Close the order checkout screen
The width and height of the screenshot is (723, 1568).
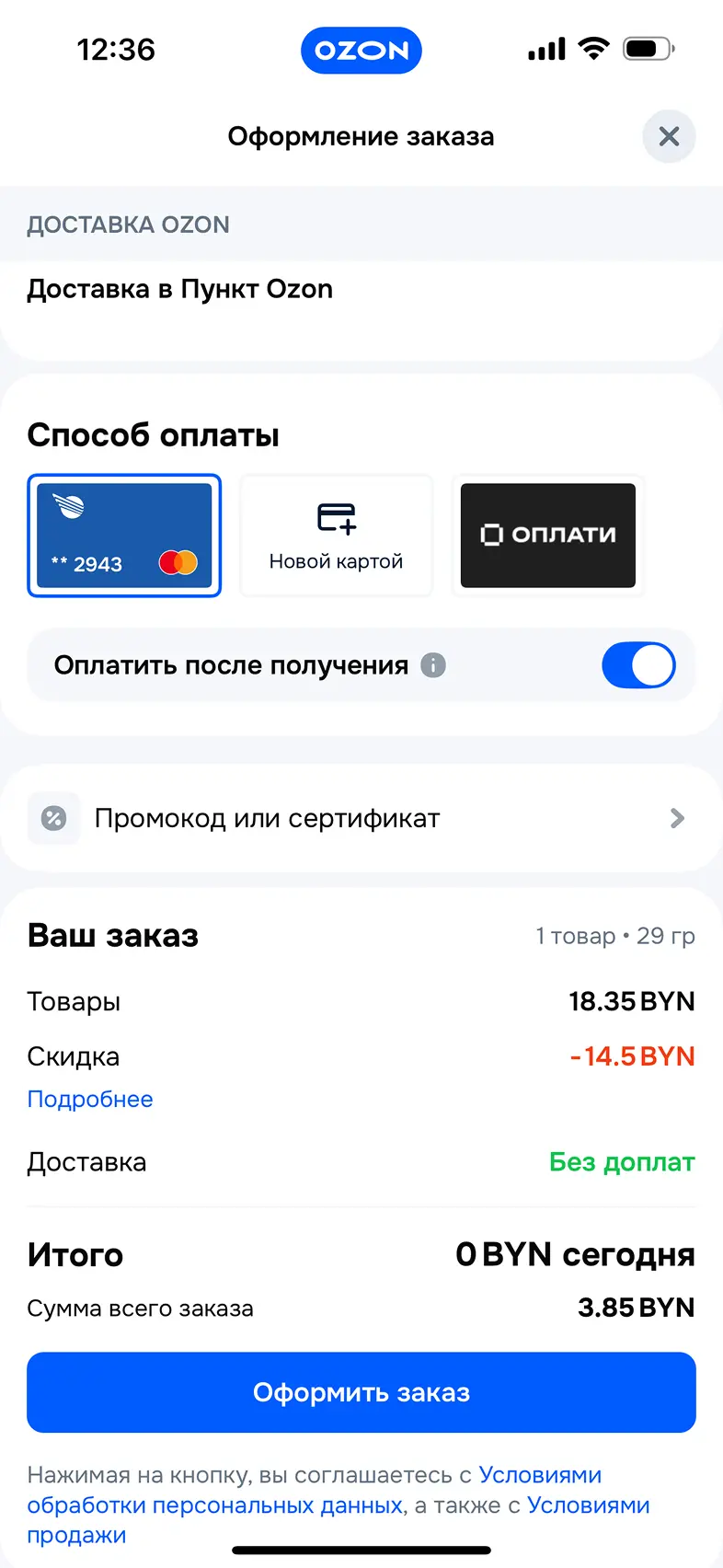[x=669, y=136]
